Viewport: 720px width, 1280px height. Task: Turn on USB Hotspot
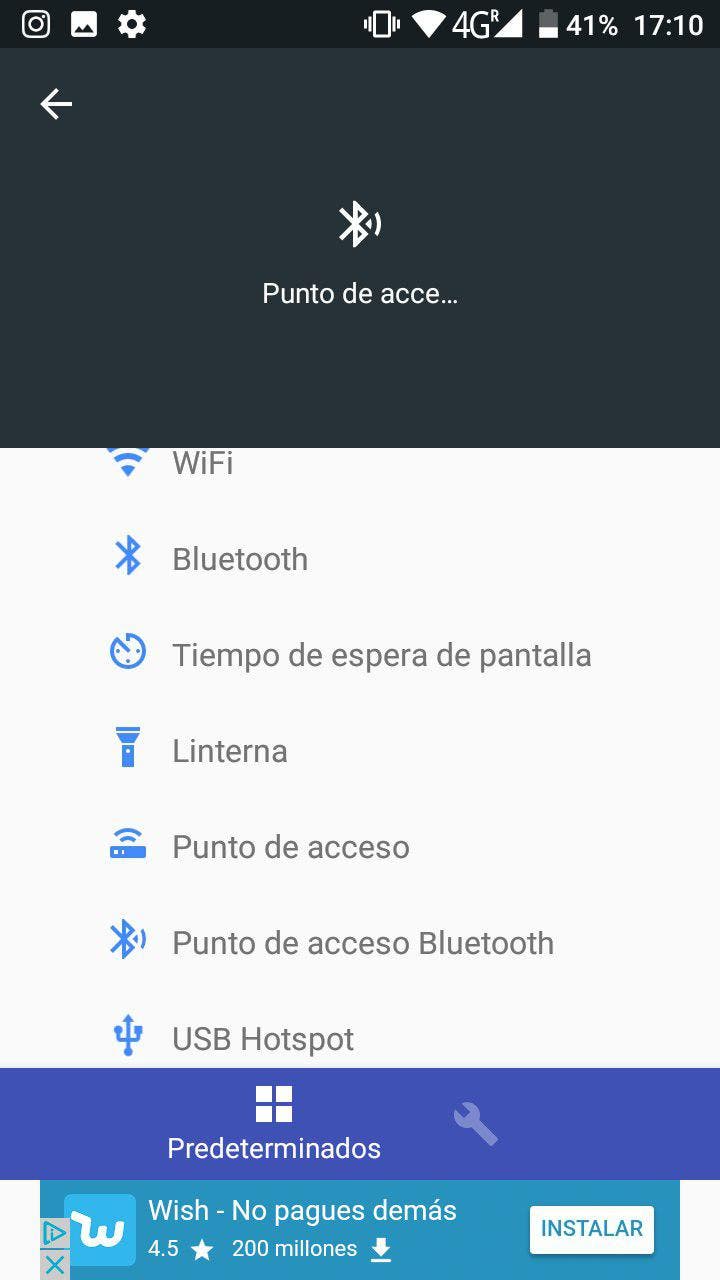point(300,1037)
